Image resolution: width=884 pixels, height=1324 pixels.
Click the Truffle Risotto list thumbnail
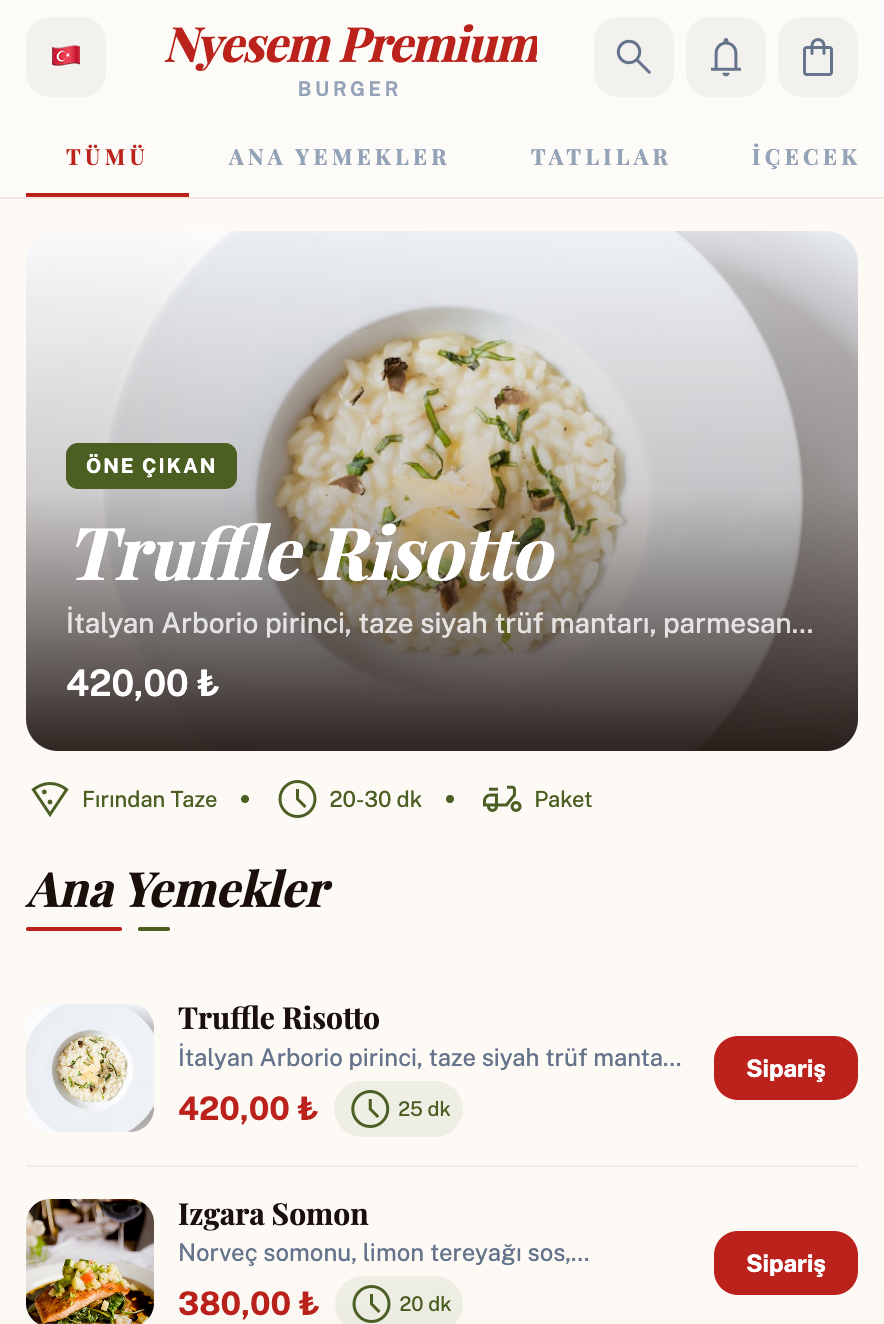point(90,1067)
